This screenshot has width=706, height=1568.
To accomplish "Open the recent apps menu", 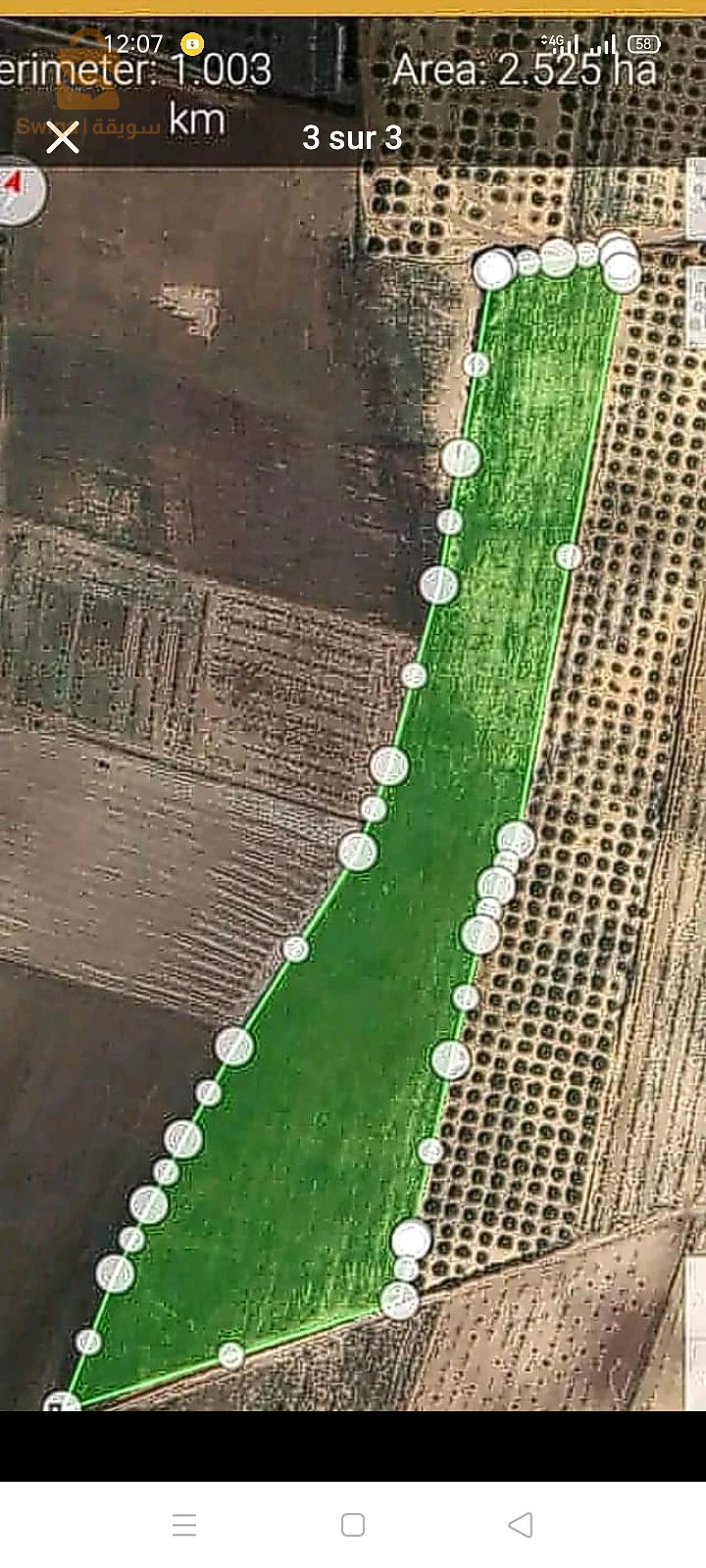I will [x=184, y=1525].
